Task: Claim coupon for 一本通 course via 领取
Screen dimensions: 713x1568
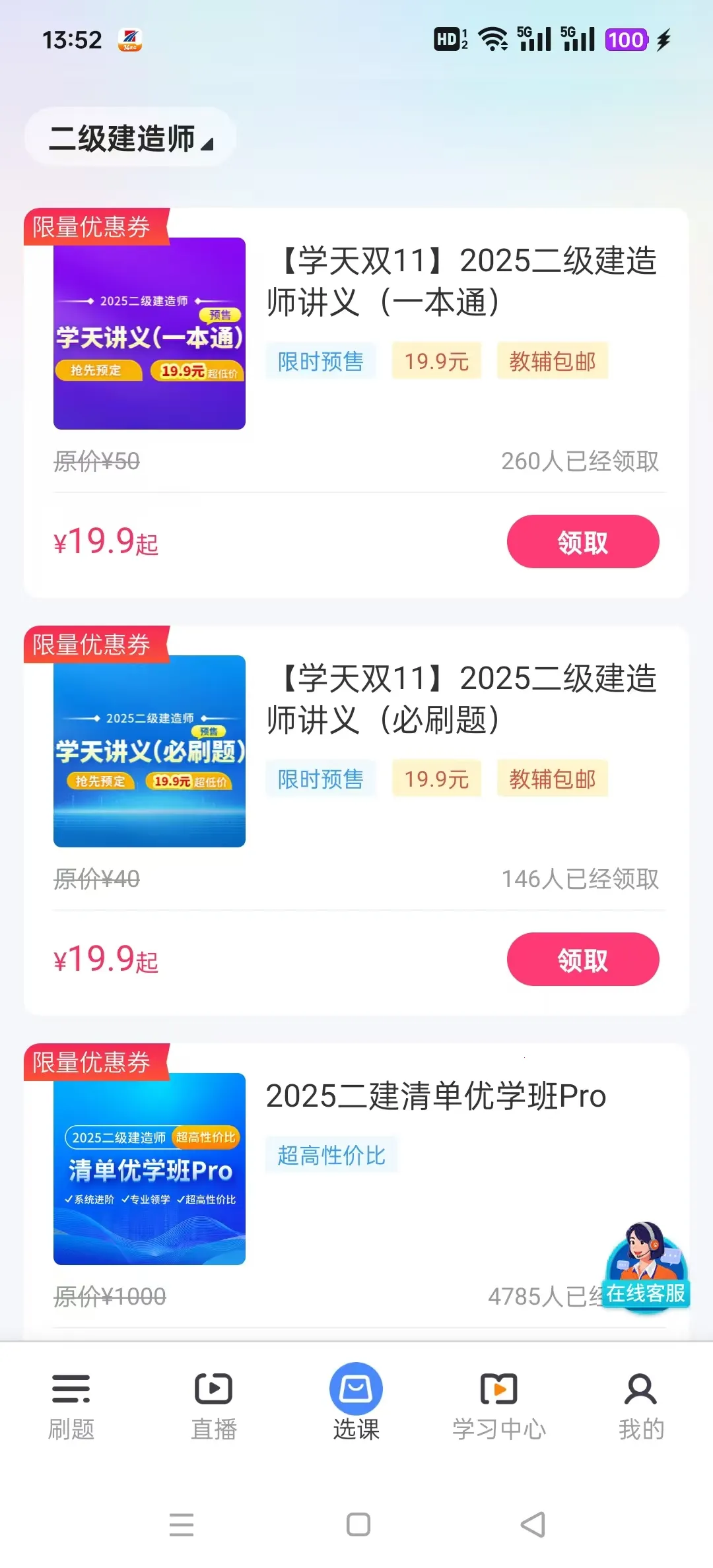Action: [x=583, y=541]
